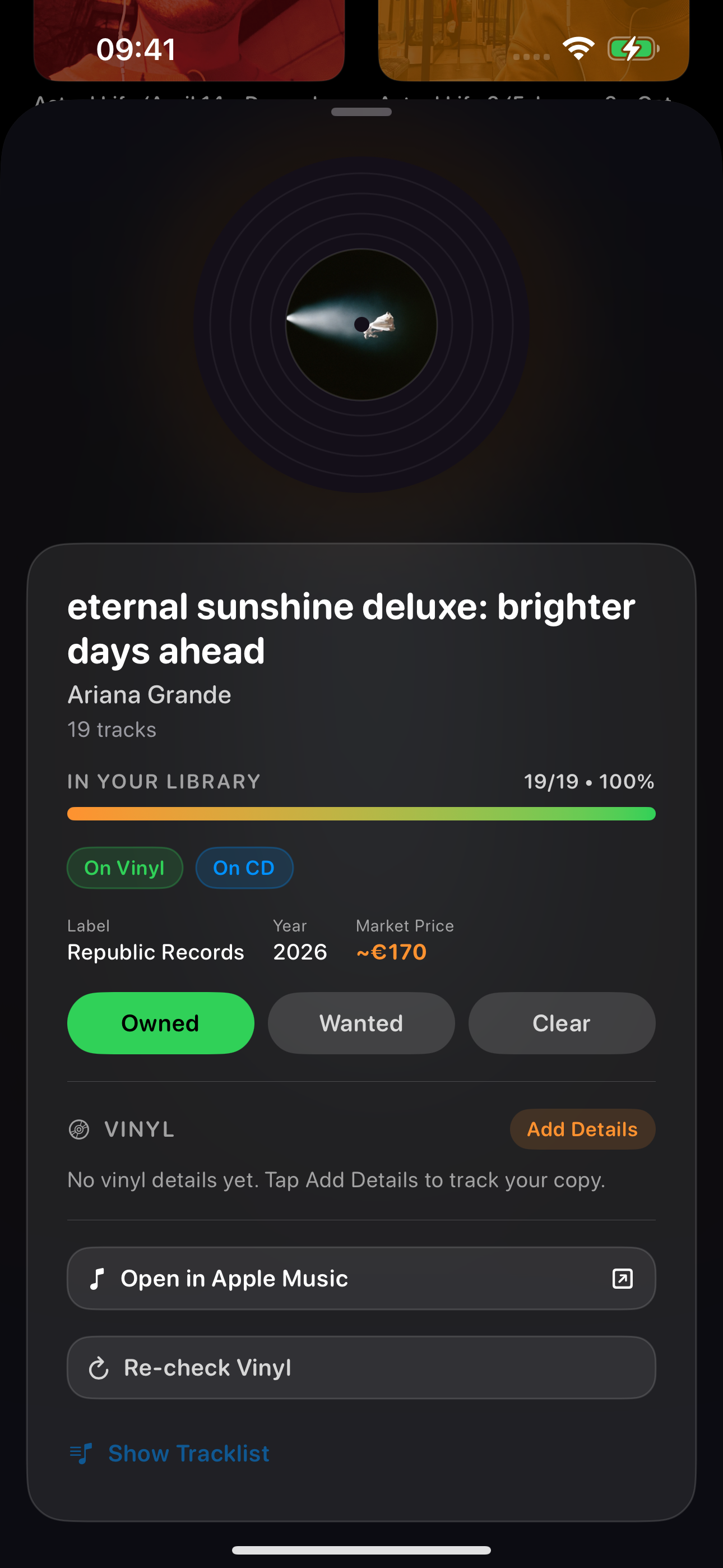This screenshot has height=1568, width=723.
Task: Select the On CD chip
Action: click(244, 868)
